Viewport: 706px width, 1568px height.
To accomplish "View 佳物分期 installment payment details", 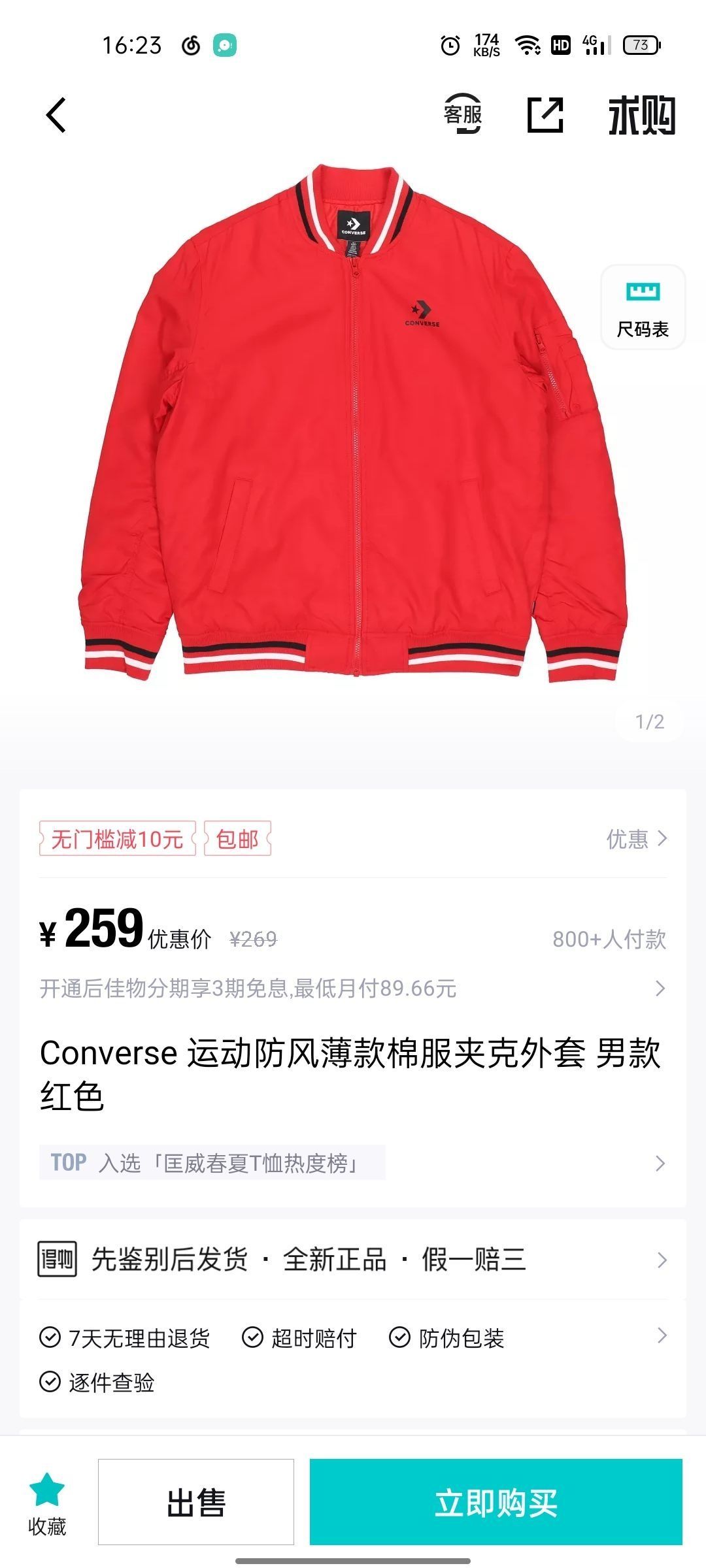I will (353, 988).
